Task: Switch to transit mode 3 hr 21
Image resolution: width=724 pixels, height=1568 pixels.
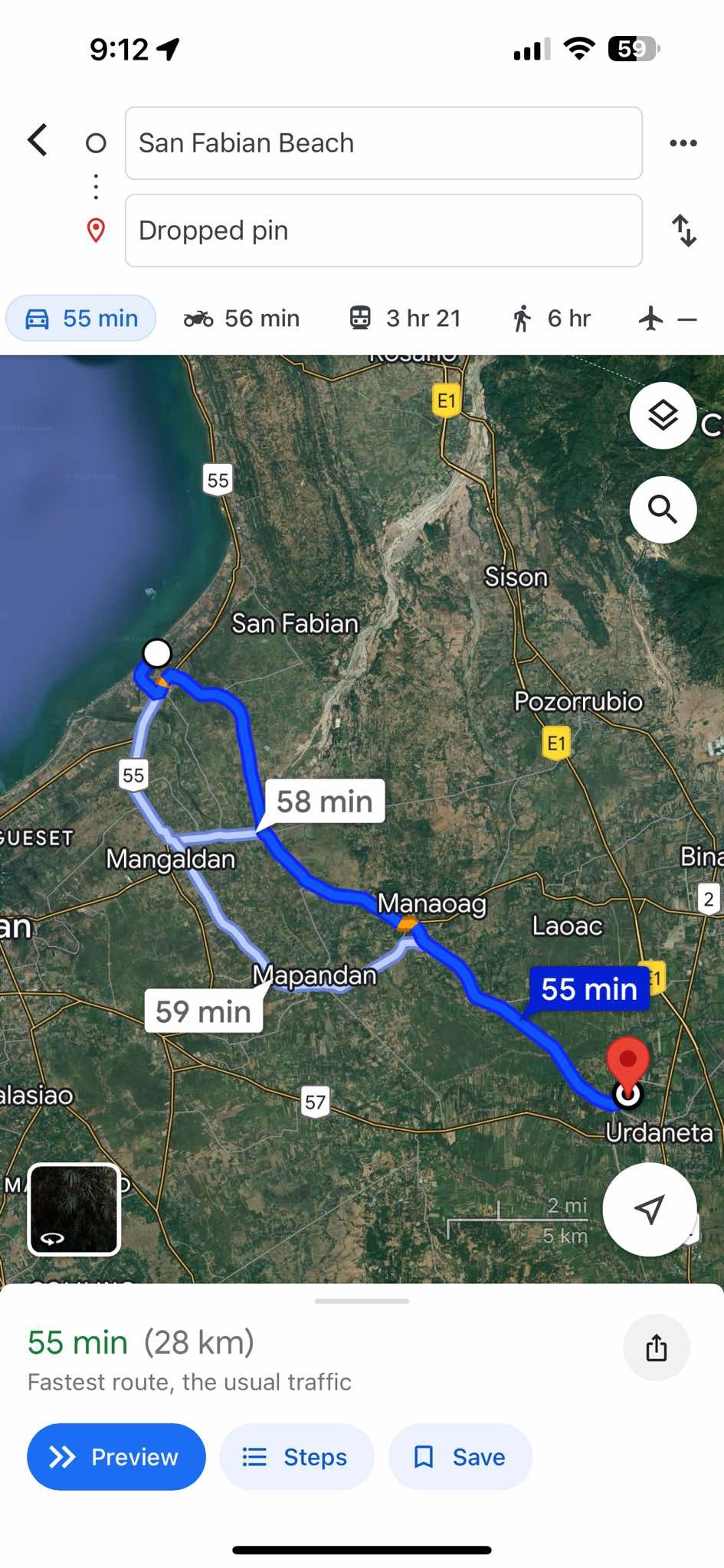Action: pyautogui.click(x=405, y=318)
